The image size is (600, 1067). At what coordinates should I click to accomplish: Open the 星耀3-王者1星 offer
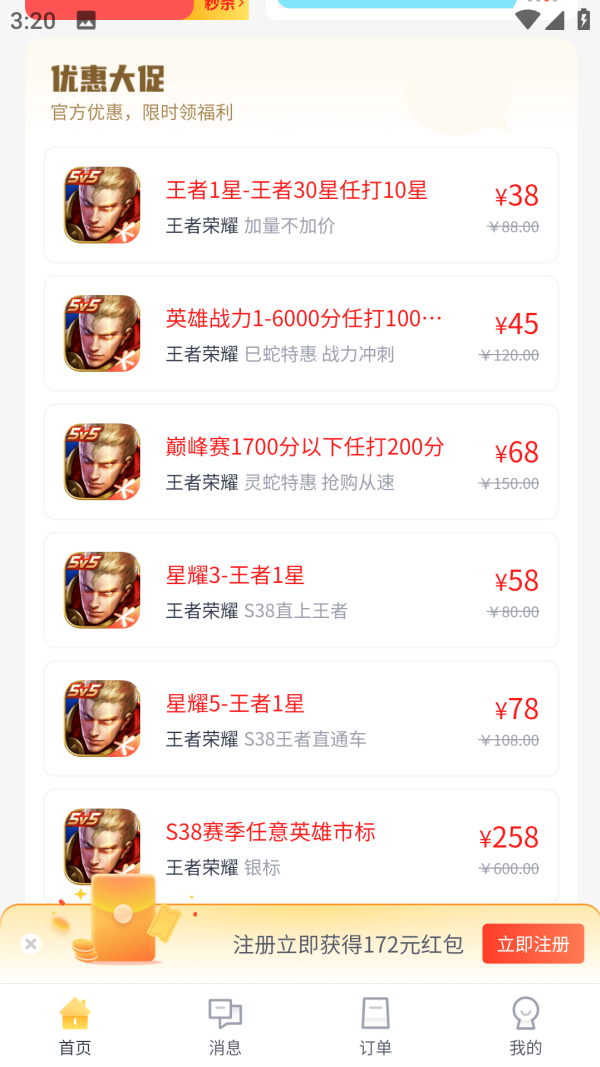(300, 590)
